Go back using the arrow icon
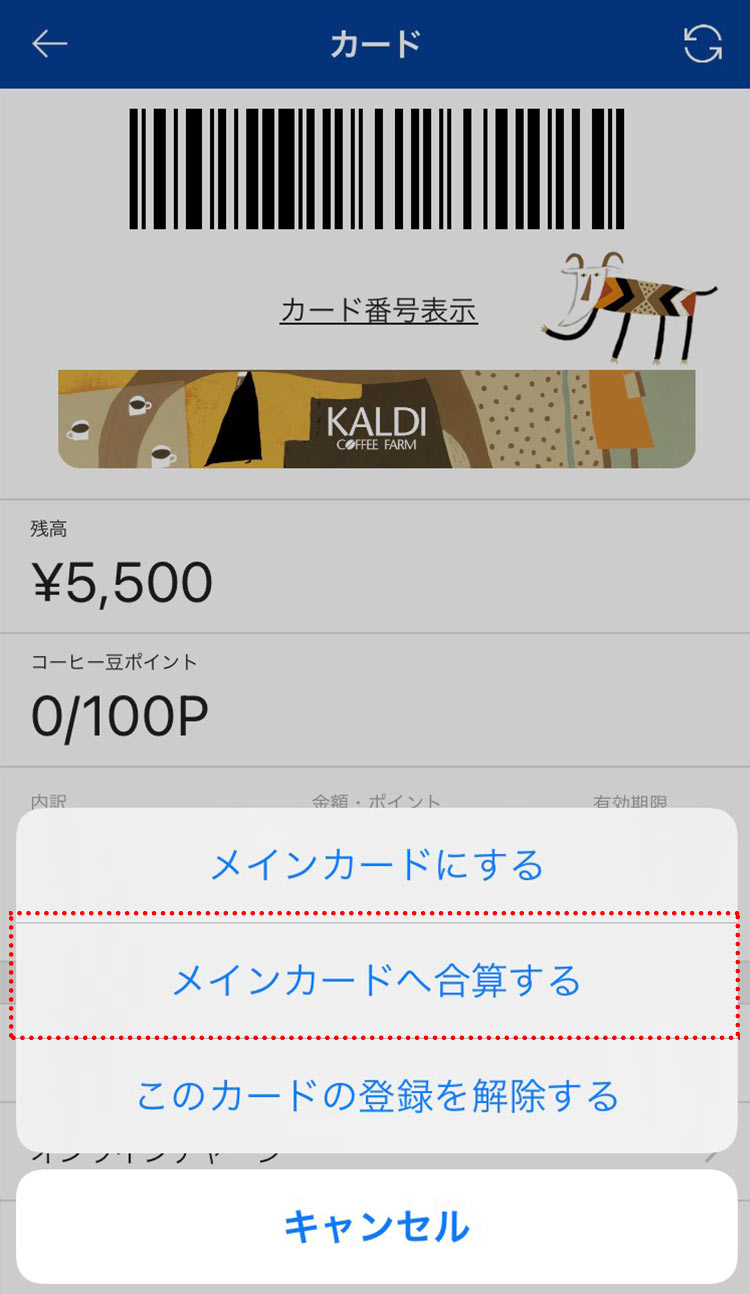 tap(49, 44)
